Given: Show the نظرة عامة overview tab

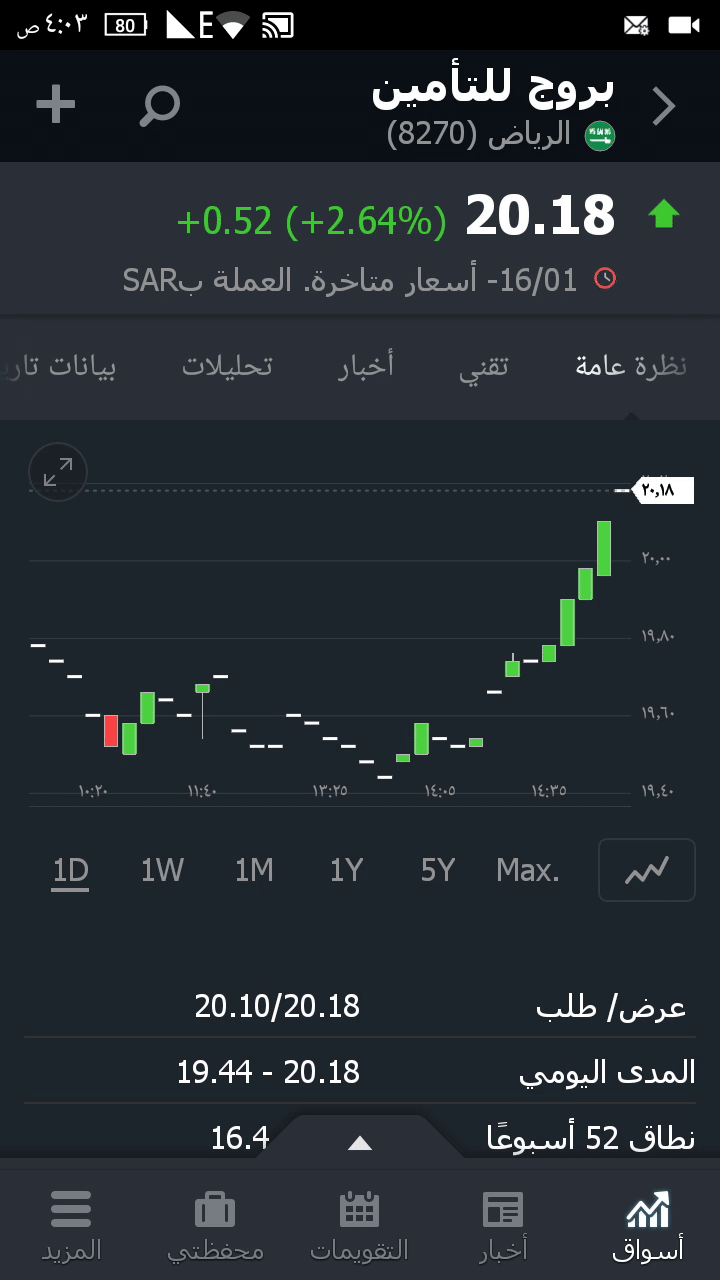Looking at the screenshot, I should (631, 366).
